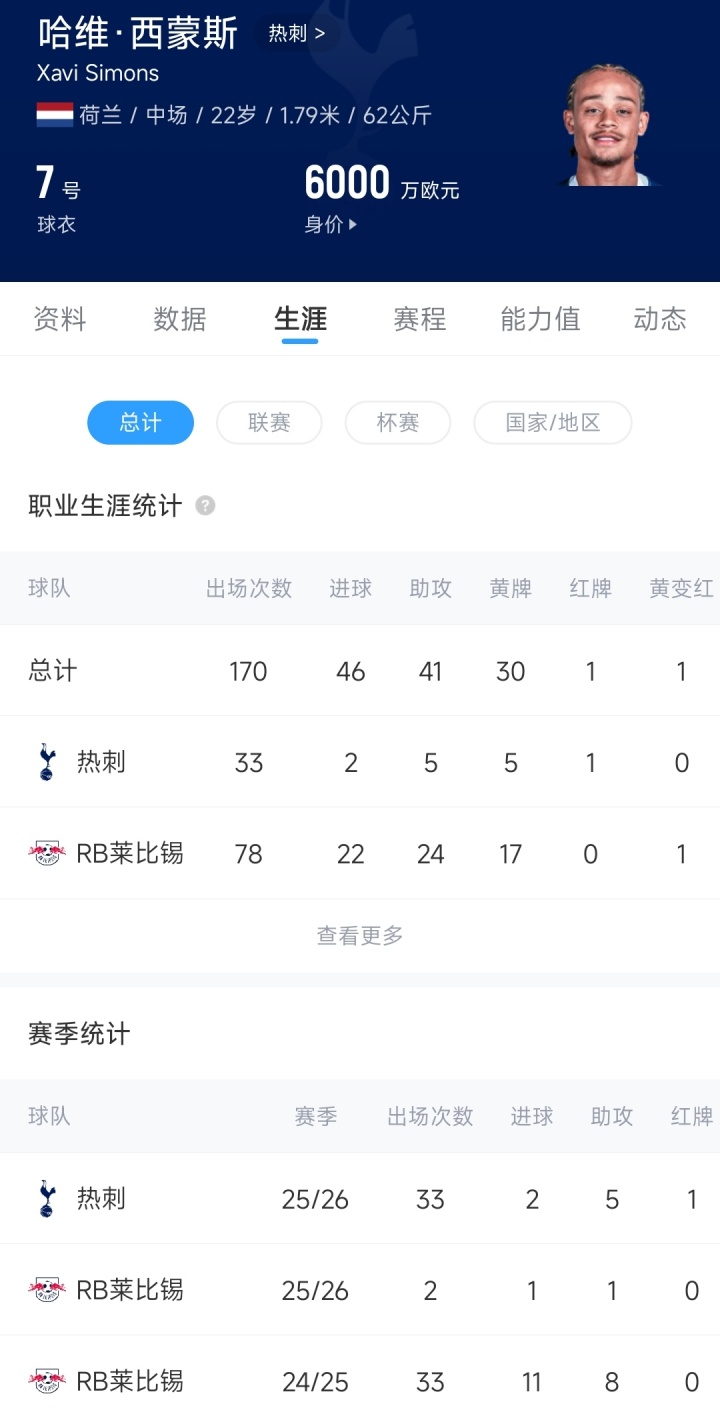This screenshot has width=720, height=1412.
Task: Click the RB Leipzig logo in 25/26 season row
Action: pyautogui.click(x=47, y=1290)
